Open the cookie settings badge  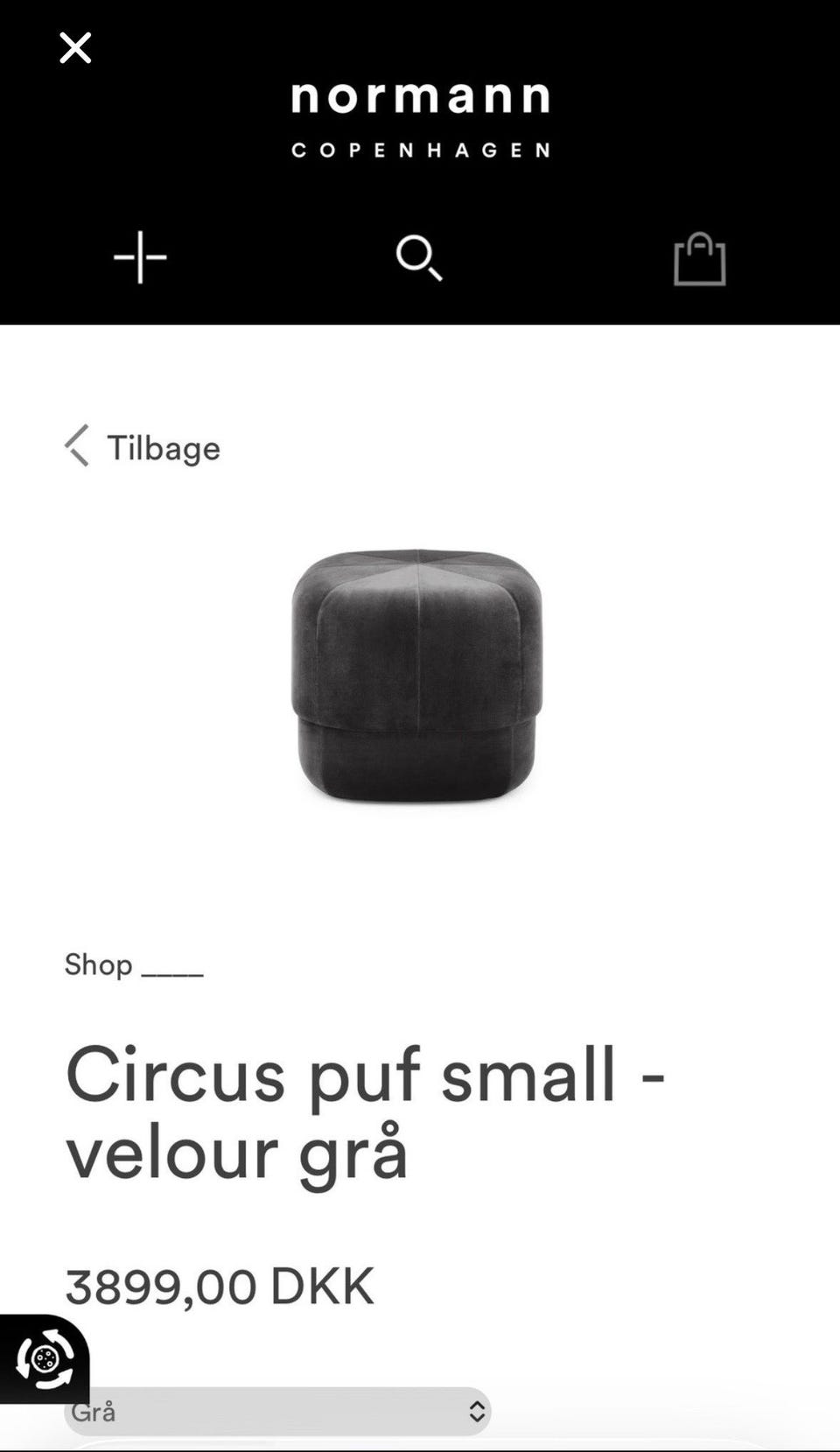coord(44,1359)
